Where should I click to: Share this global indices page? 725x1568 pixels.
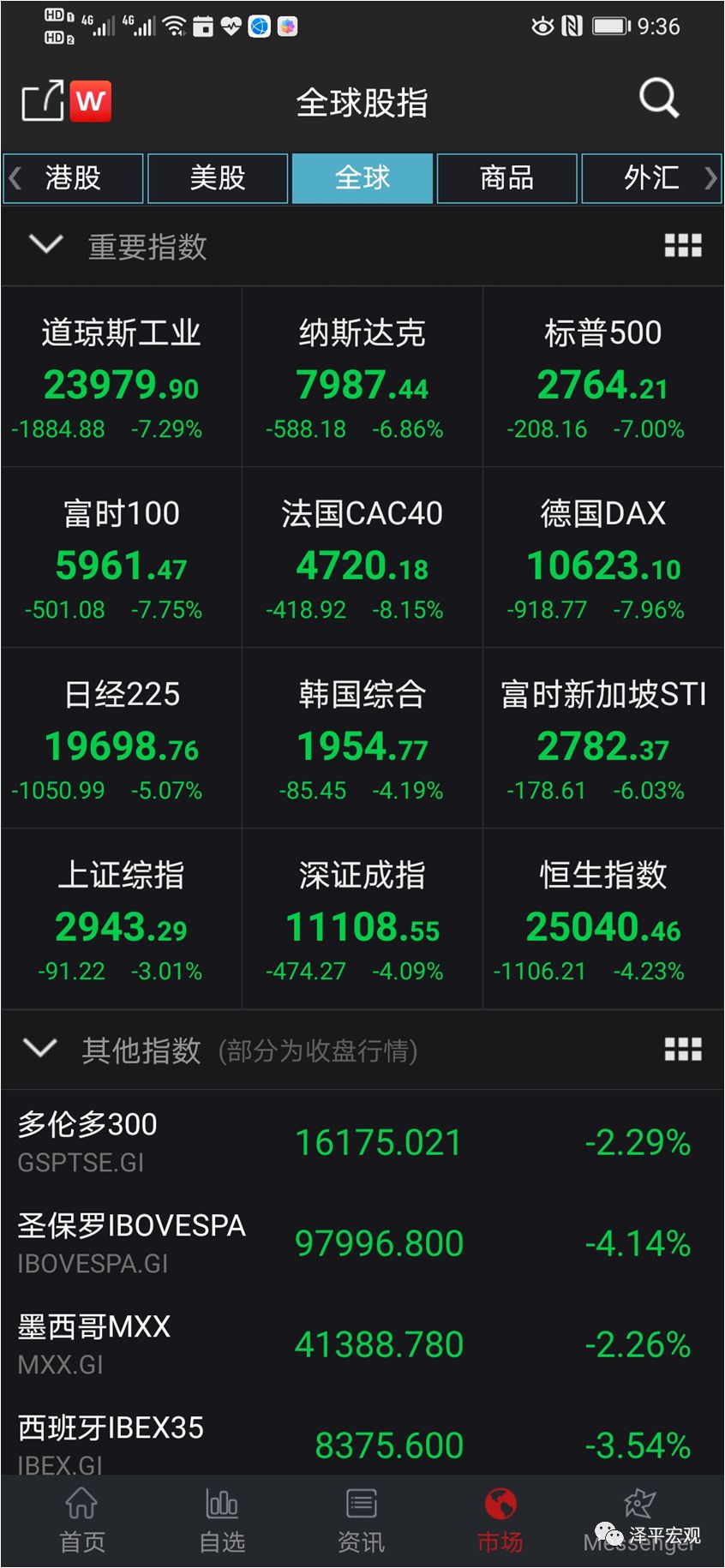click(x=43, y=101)
